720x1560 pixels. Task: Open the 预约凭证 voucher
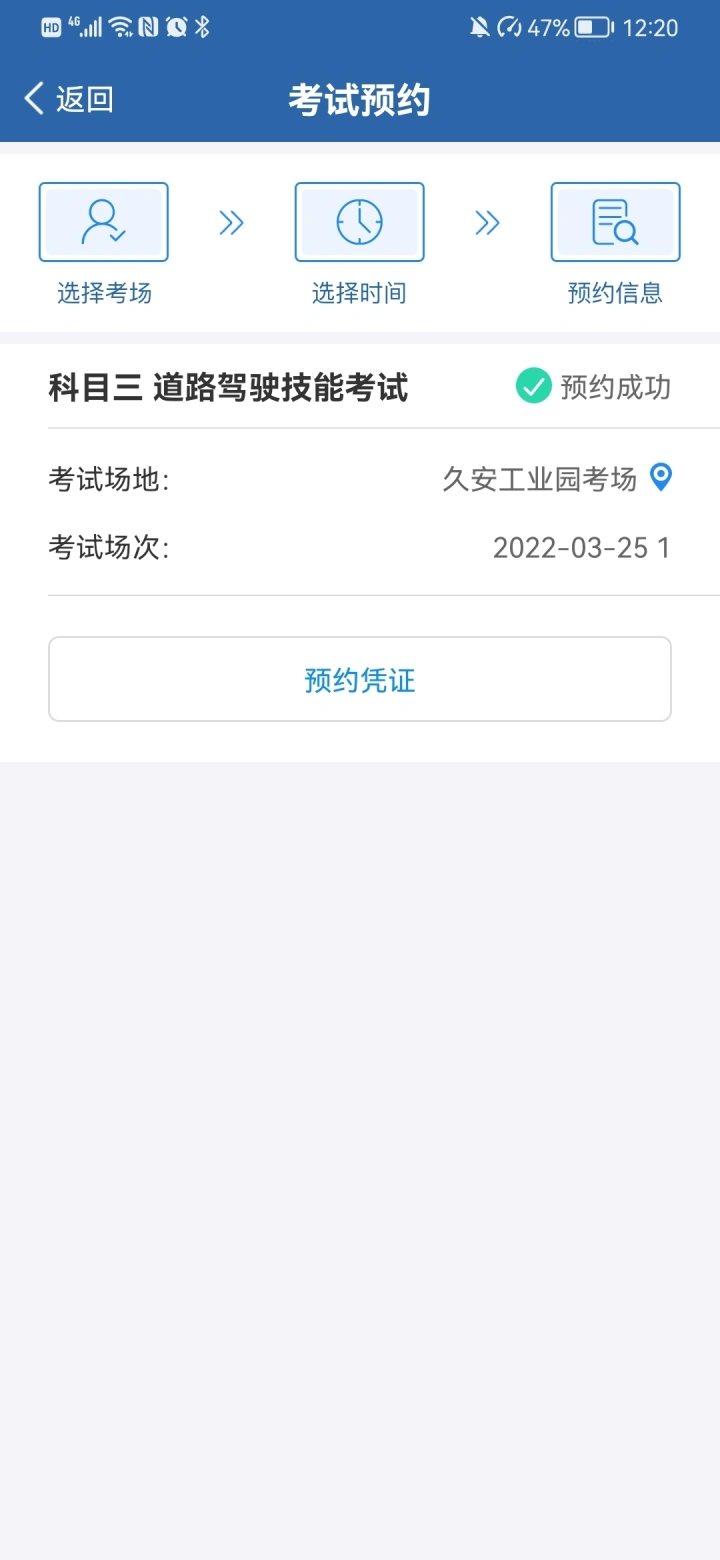(360, 679)
